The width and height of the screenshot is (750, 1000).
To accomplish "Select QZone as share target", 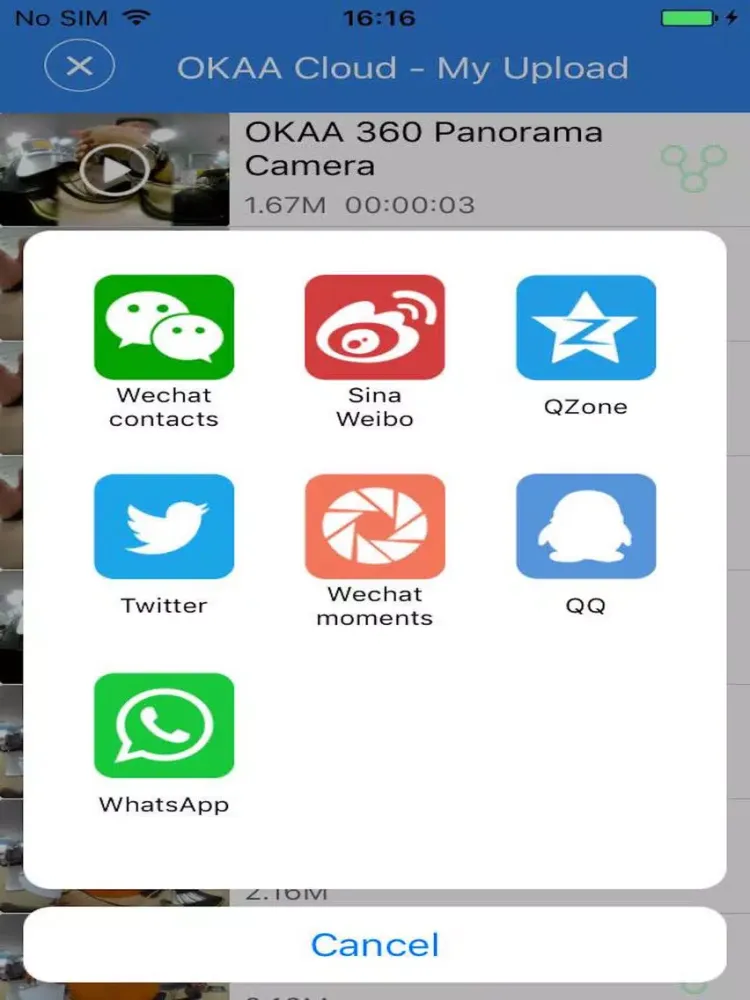I will [586, 327].
